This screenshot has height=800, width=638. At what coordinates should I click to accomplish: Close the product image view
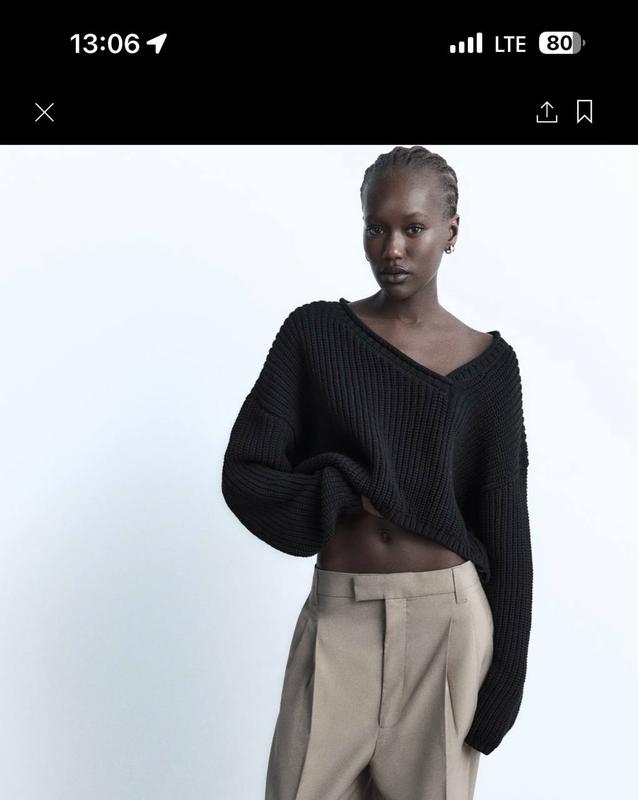[44, 112]
